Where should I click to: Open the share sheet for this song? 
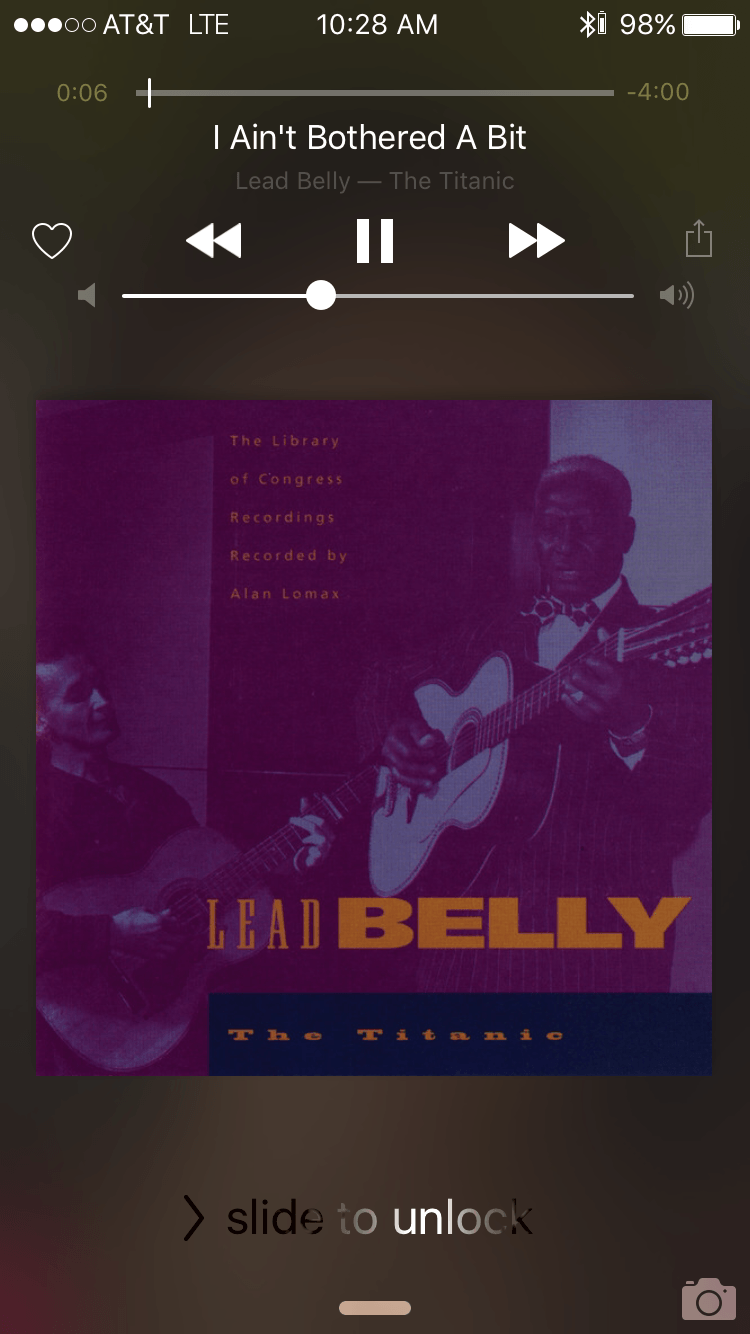(698, 240)
